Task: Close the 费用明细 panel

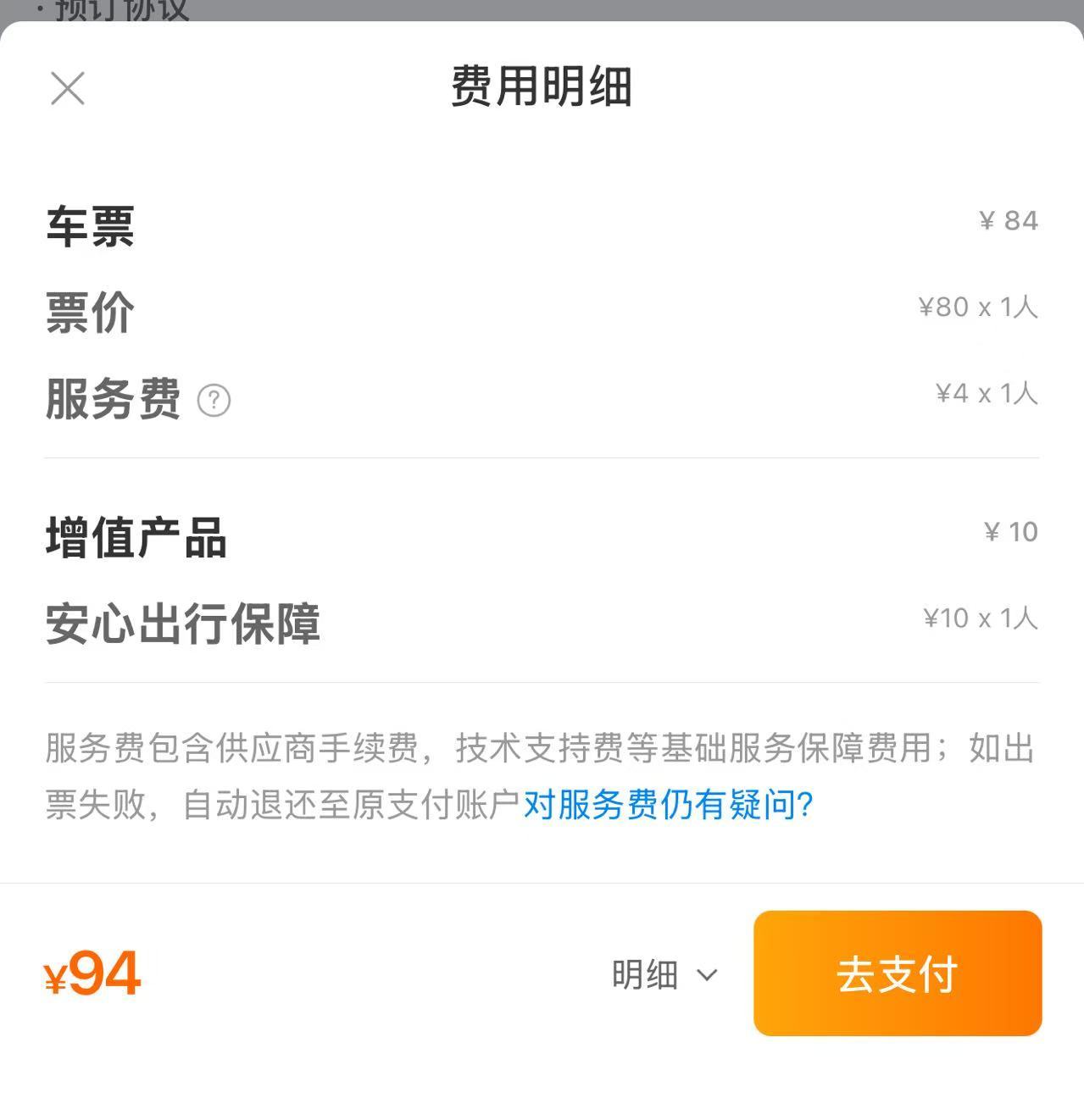Action: pos(68,88)
